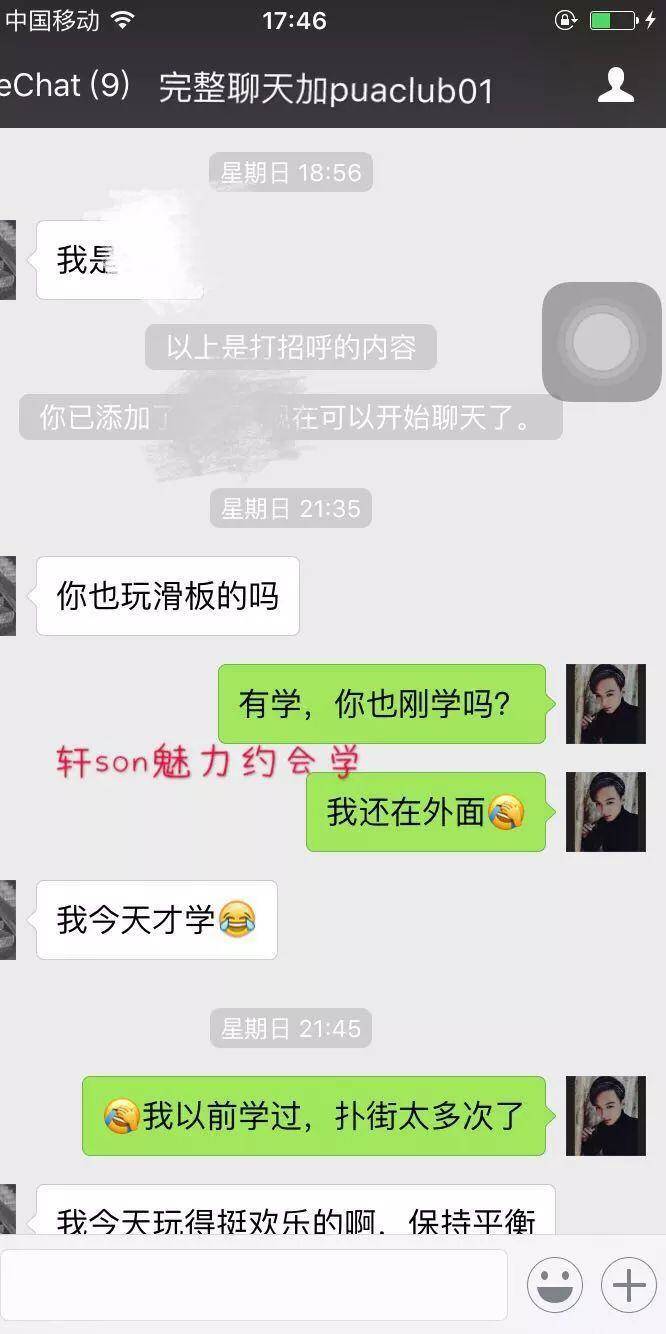Open sender avatar beside 我以前学过 message
Screen dimensions: 666x1334
click(606, 1115)
